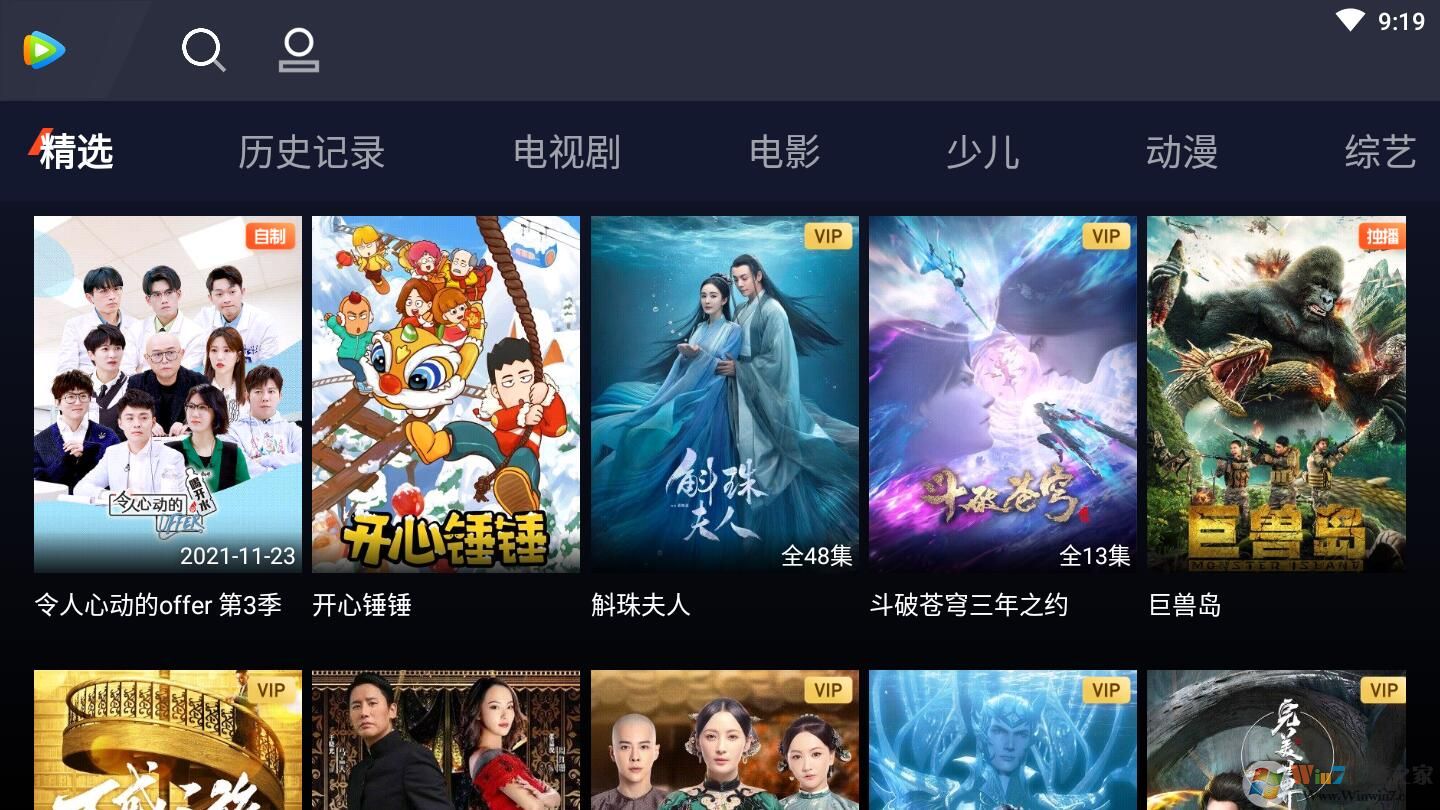This screenshot has width=1440, height=810.
Task: Open the user account icon
Action: pos(298,51)
